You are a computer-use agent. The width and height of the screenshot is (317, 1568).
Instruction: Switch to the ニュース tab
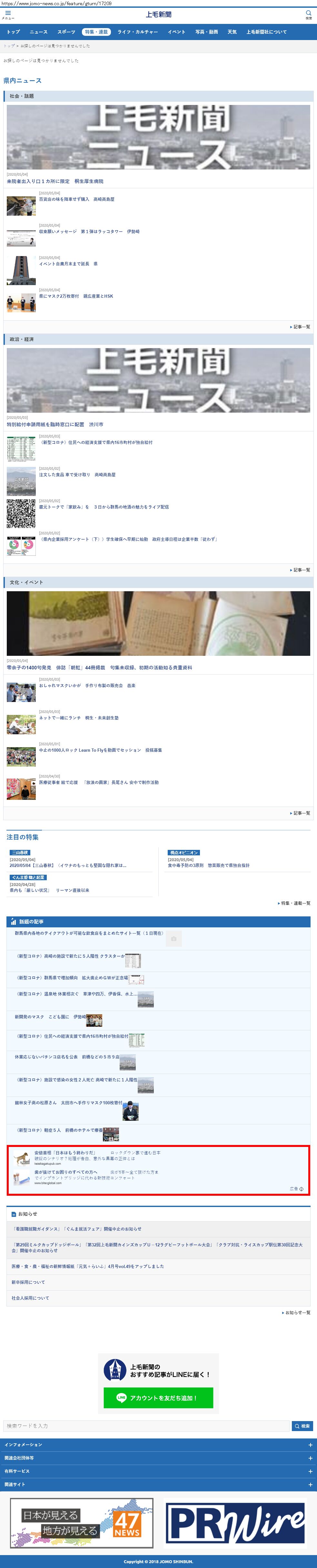(x=38, y=32)
